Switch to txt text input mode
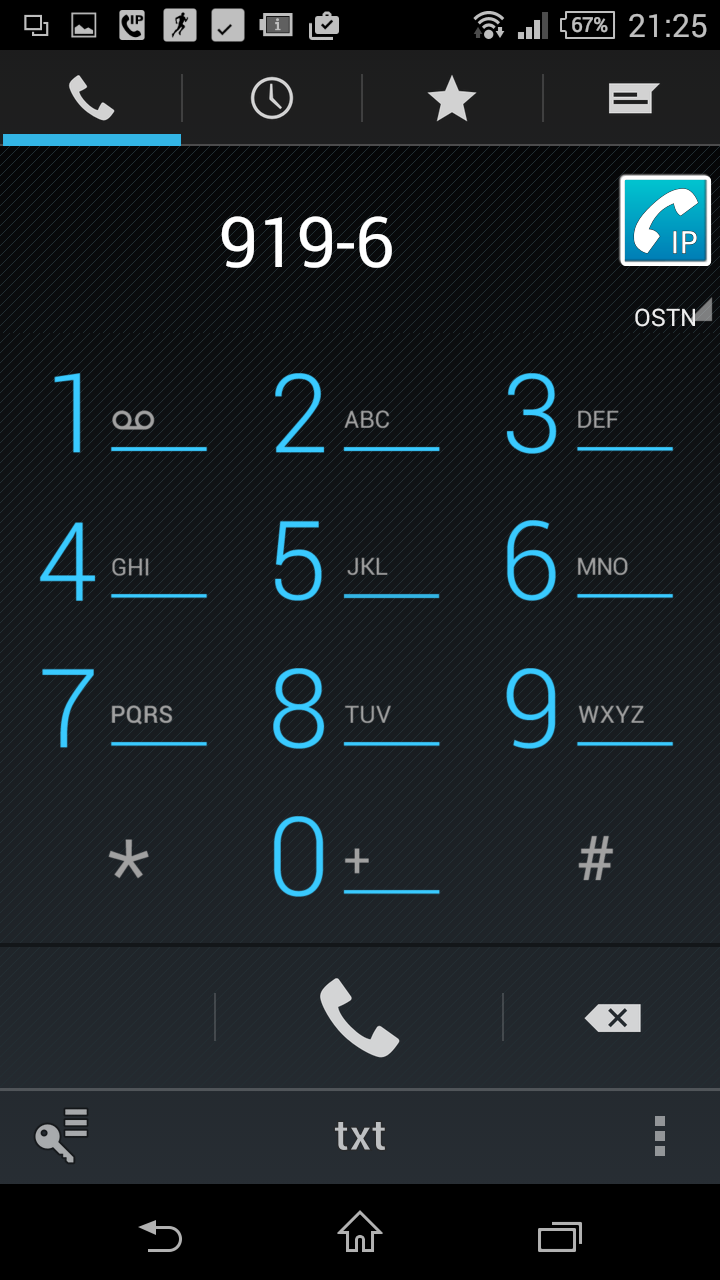This screenshot has width=720, height=1280. point(360,1136)
